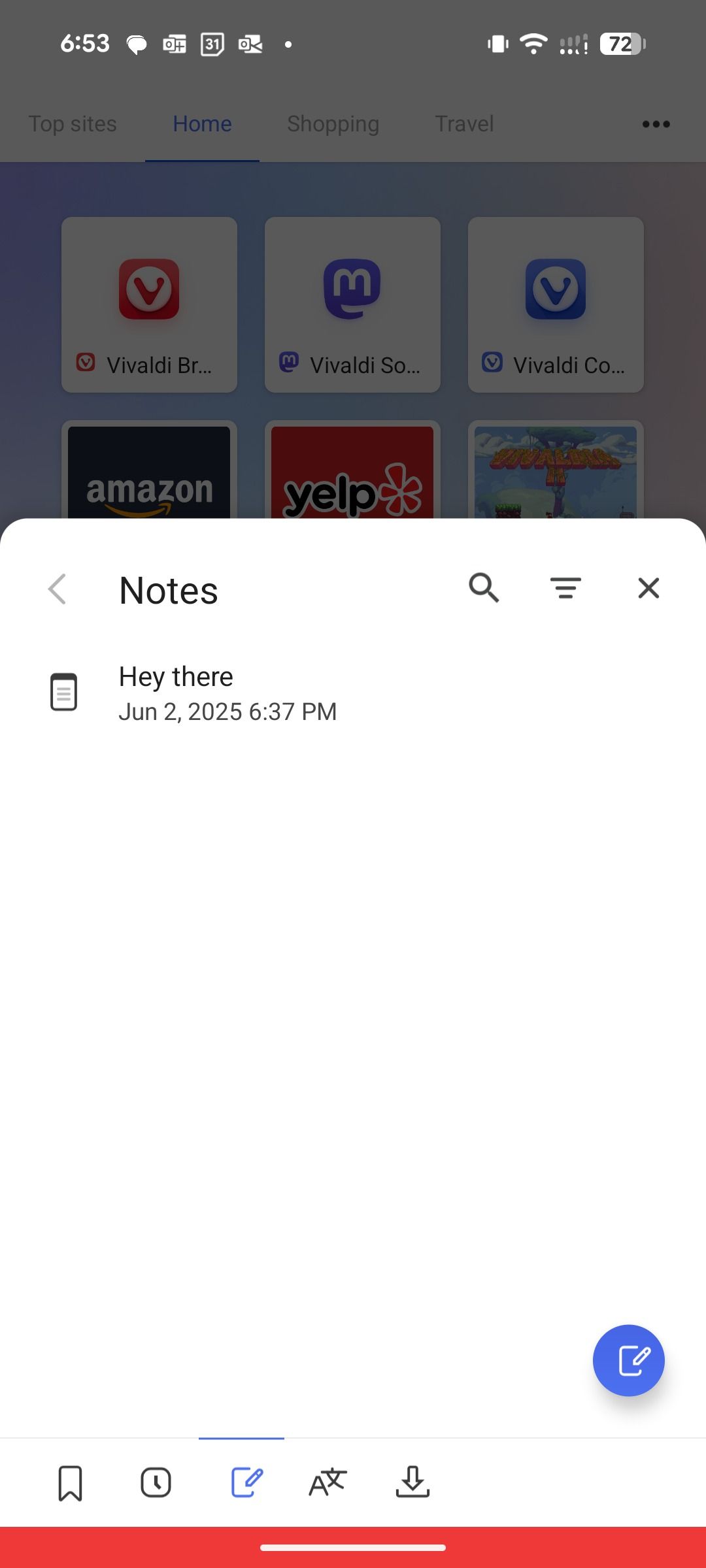Open the Downloads panel

click(412, 1483)
